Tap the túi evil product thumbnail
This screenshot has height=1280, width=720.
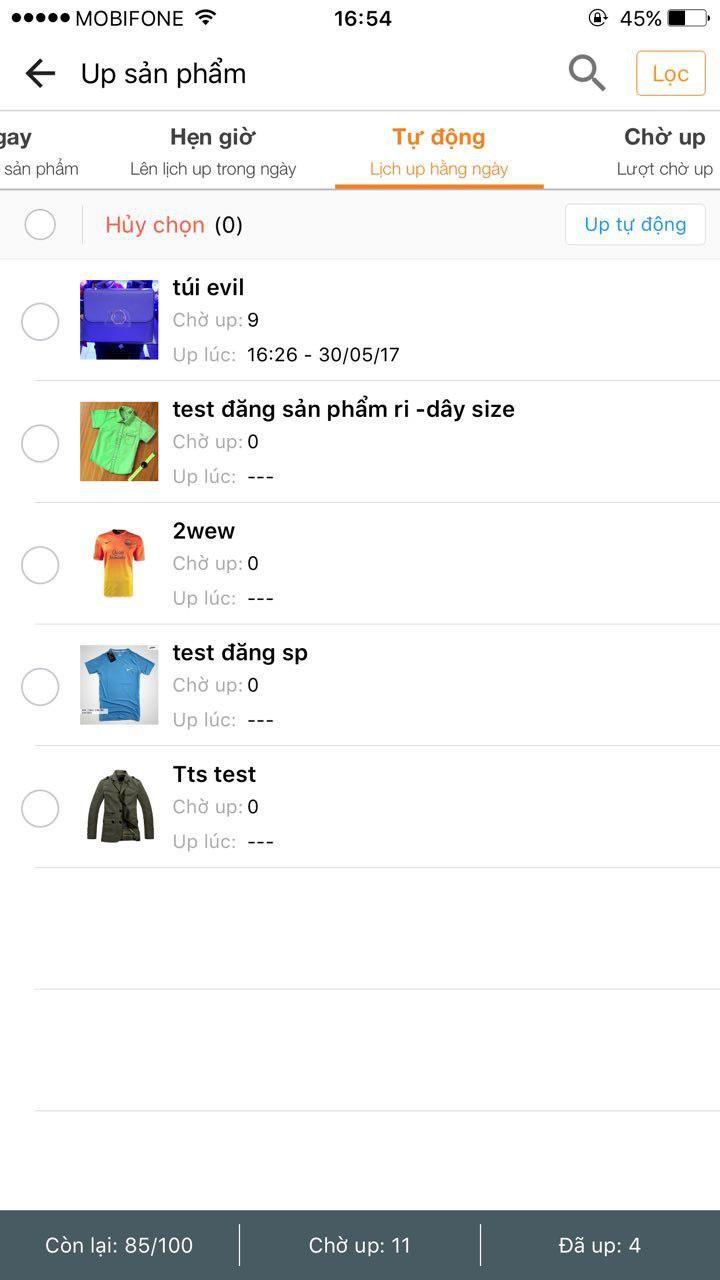click(x=118, y=320)
